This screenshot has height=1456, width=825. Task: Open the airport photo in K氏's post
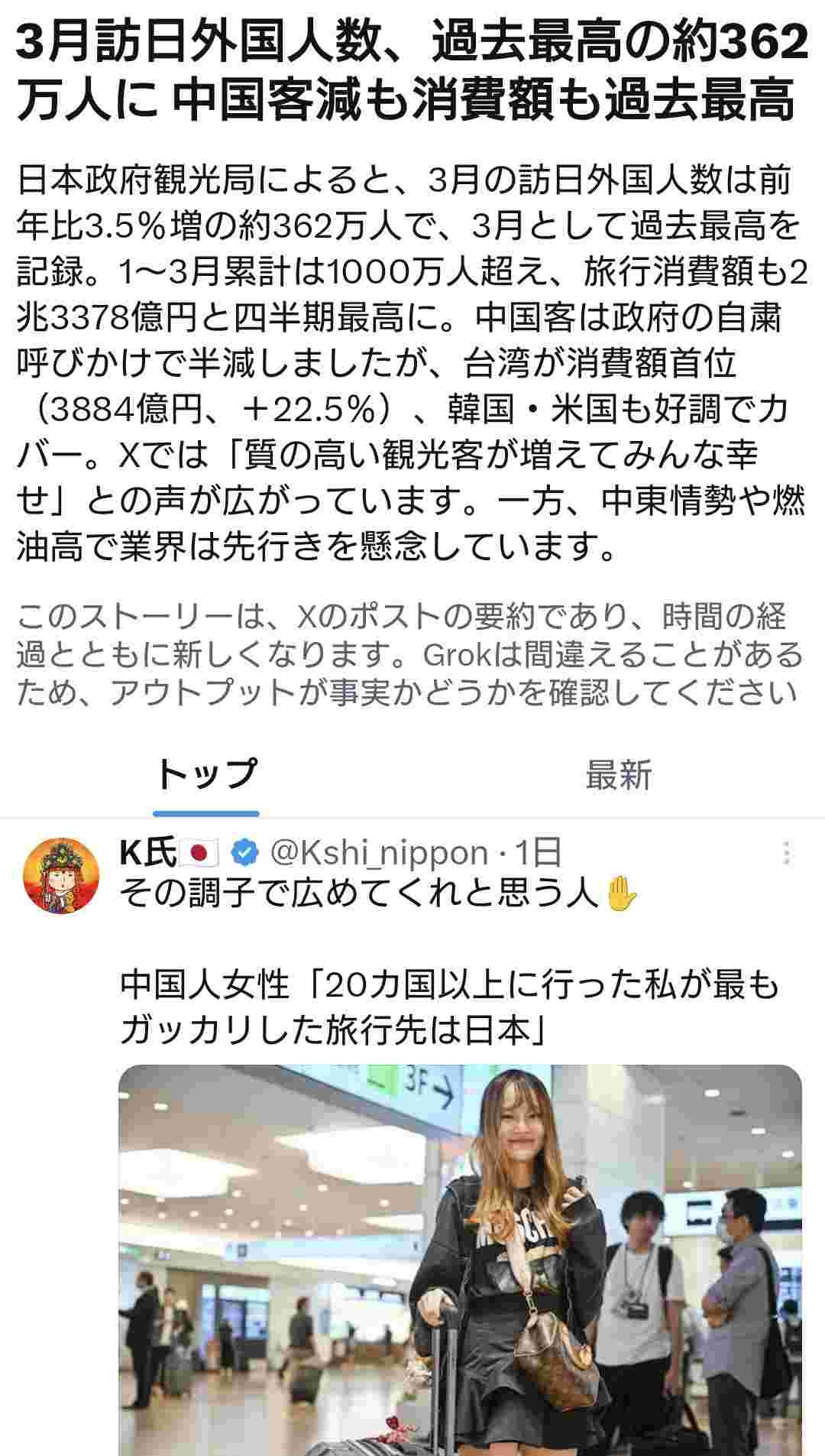460,1260
